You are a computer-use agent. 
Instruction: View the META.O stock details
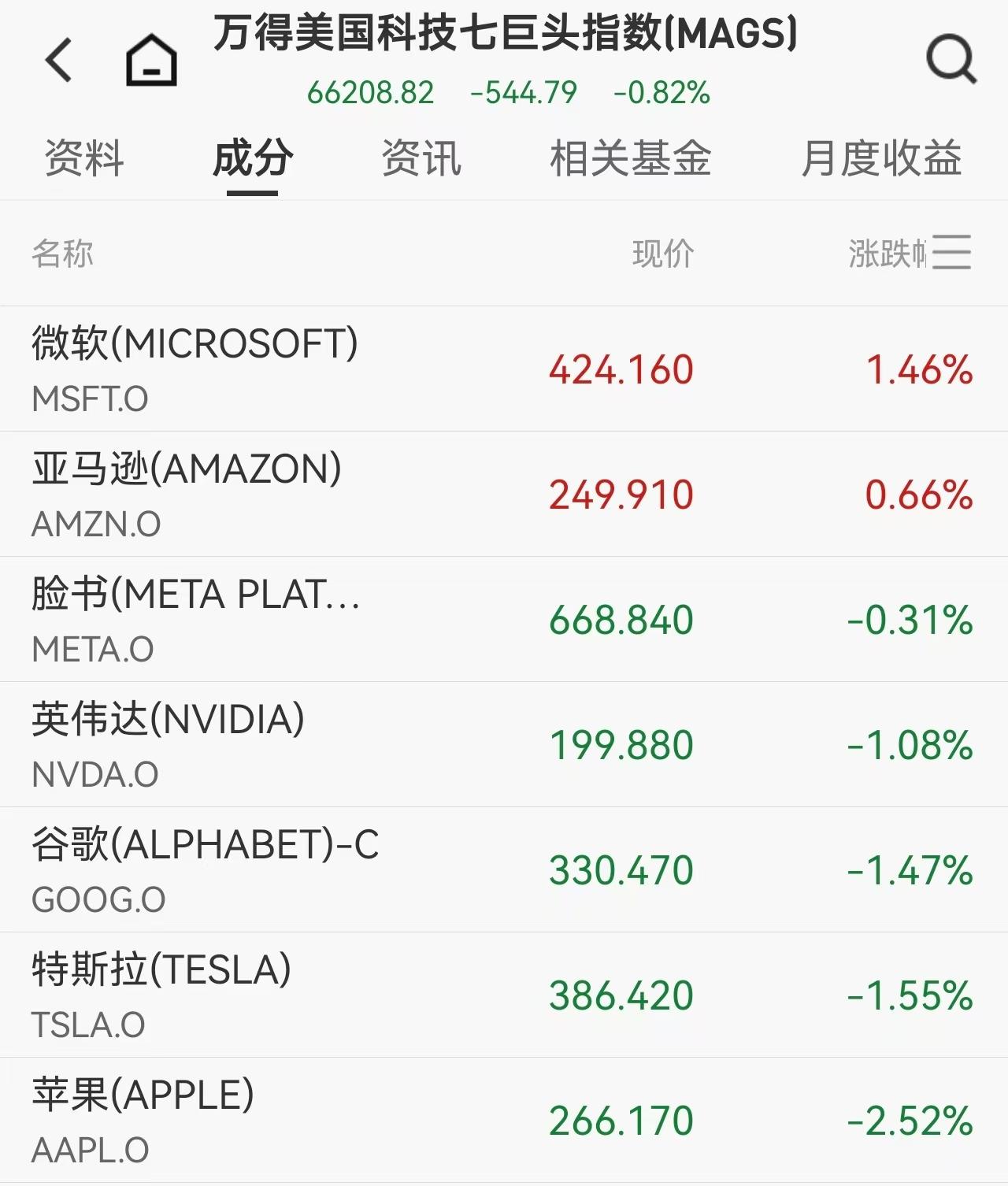[504, 619]
